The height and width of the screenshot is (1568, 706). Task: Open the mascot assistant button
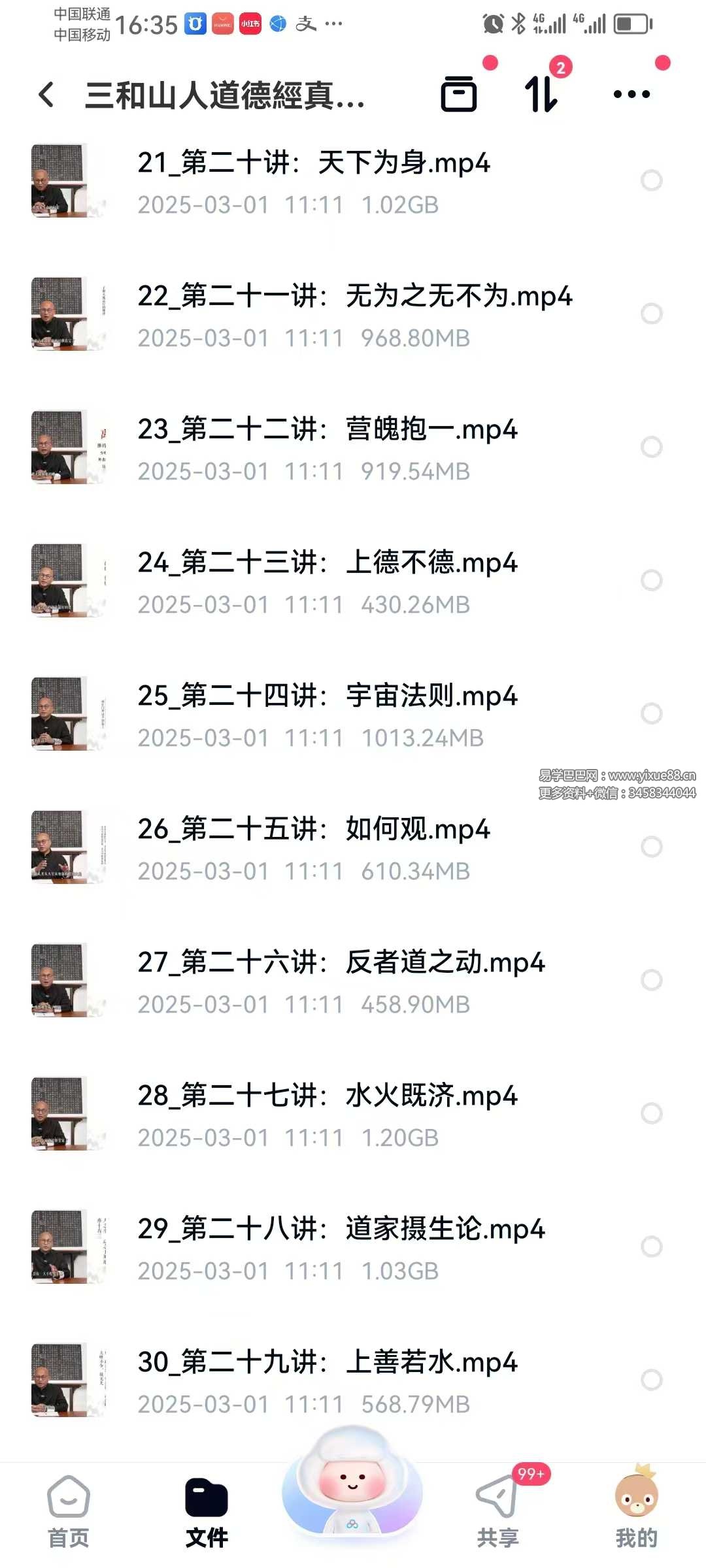pyautogui.click(x=352, y=1483)
